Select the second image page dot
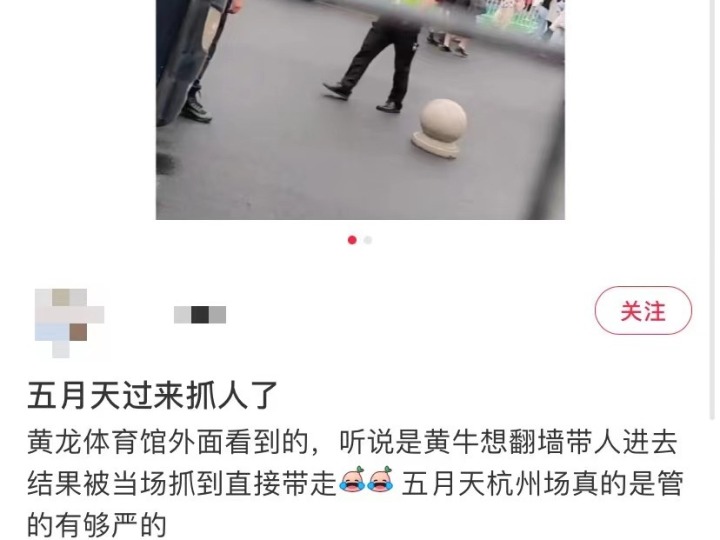The image size is (720, 540). (x=368, y=240)
